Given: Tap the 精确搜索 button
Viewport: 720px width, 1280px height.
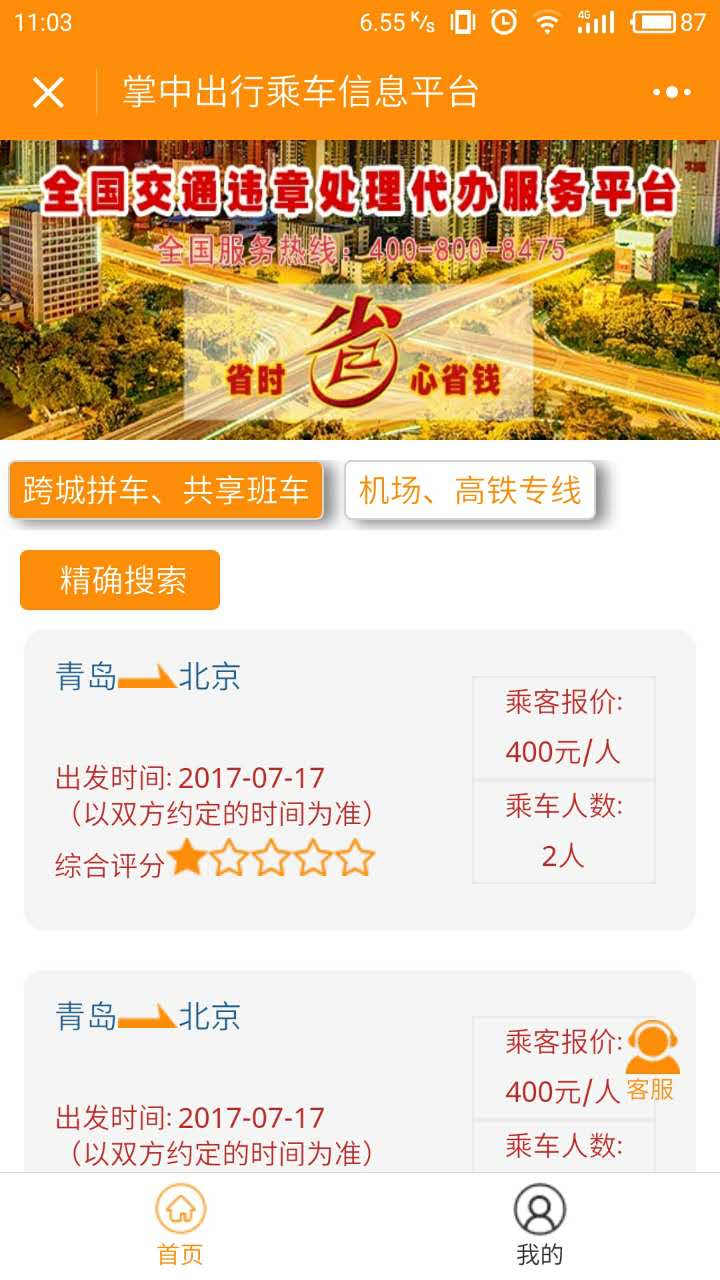Looking at the screenshot, I should (x=120, y=580).
